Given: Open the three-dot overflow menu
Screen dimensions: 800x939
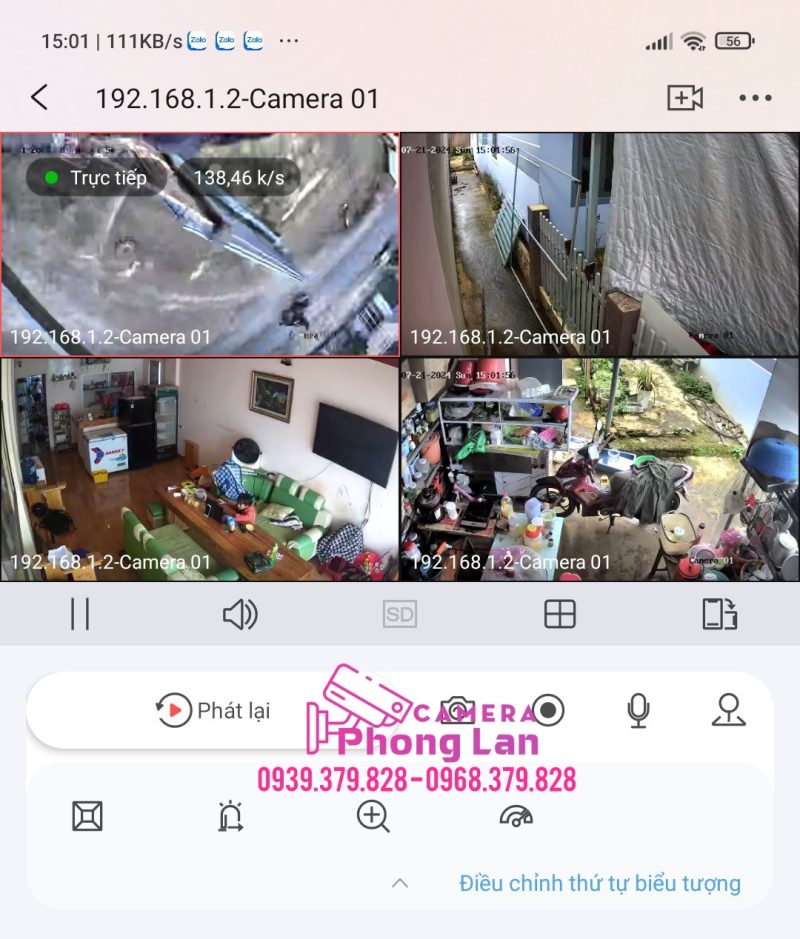Looking at the screenshot, I should click(x=755, y=98).
